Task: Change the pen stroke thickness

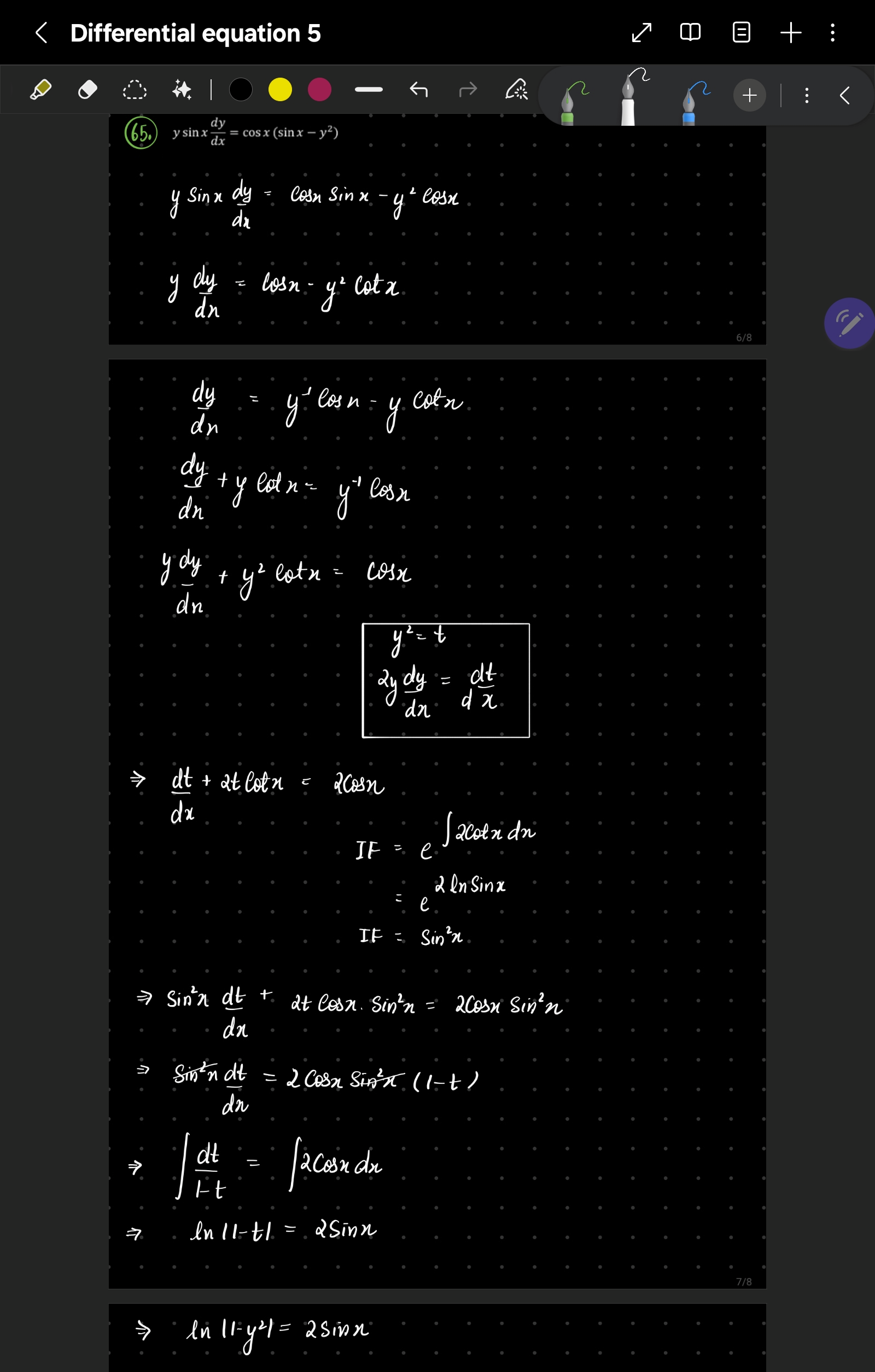Action: pyautogui.click(x=369, y=90)
